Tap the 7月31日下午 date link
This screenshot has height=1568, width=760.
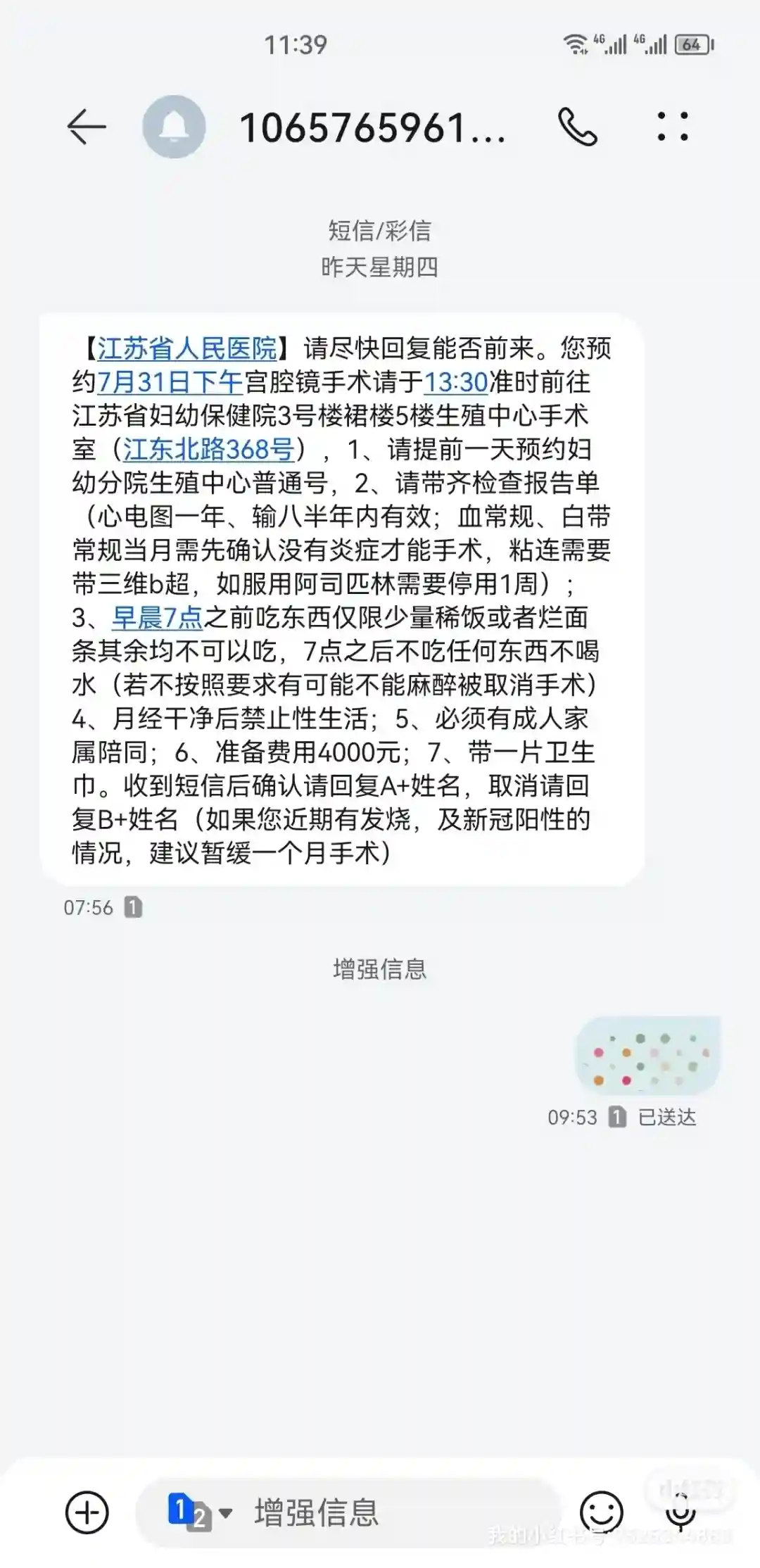pos(170,382)
